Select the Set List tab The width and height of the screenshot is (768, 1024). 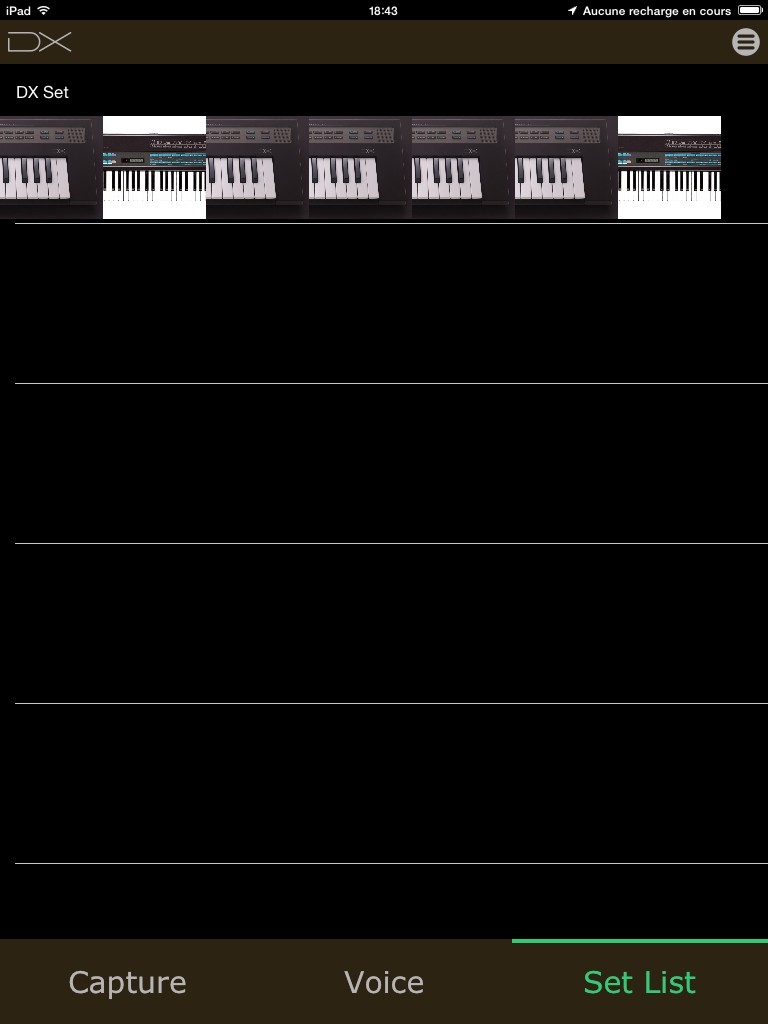pyautogui.click(x=640, y=982)
